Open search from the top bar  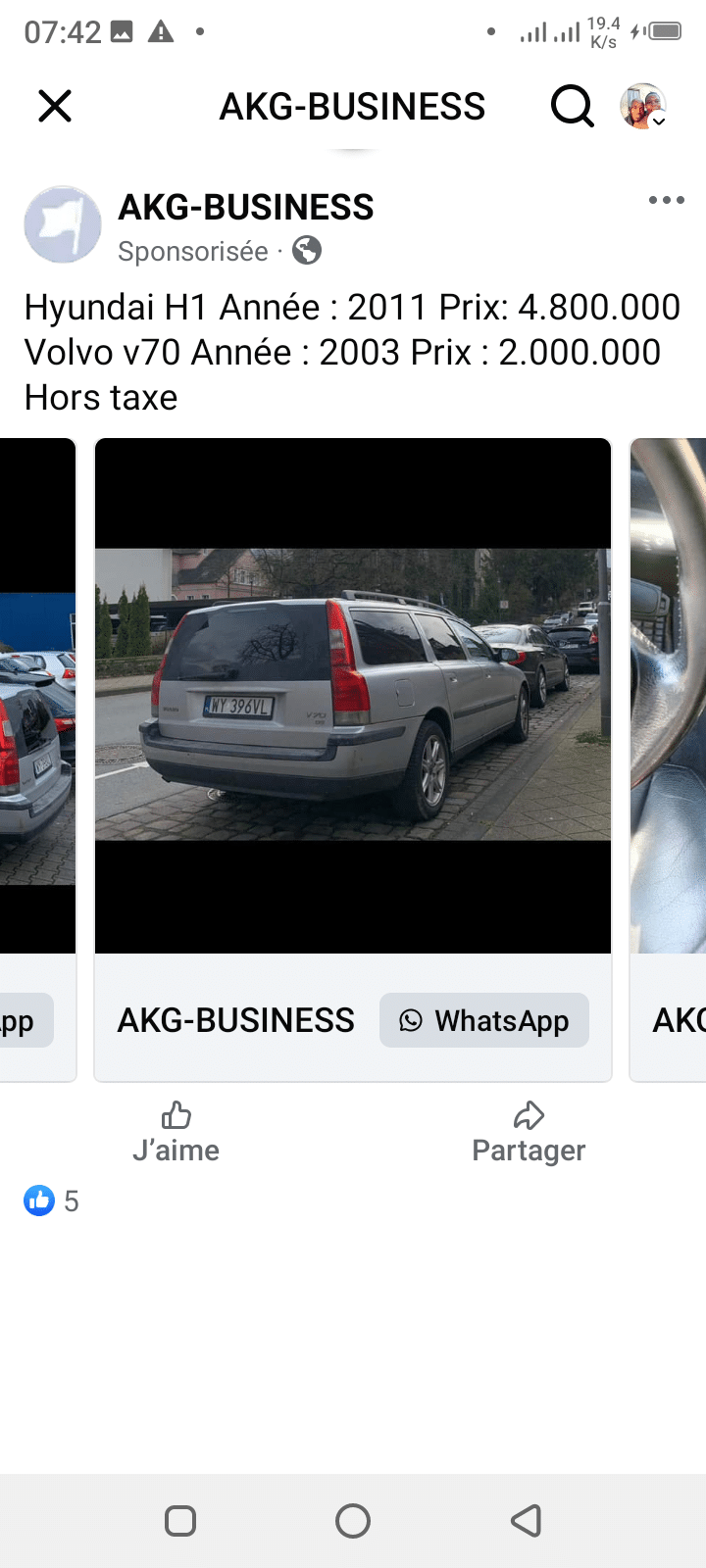click(572, 106)
